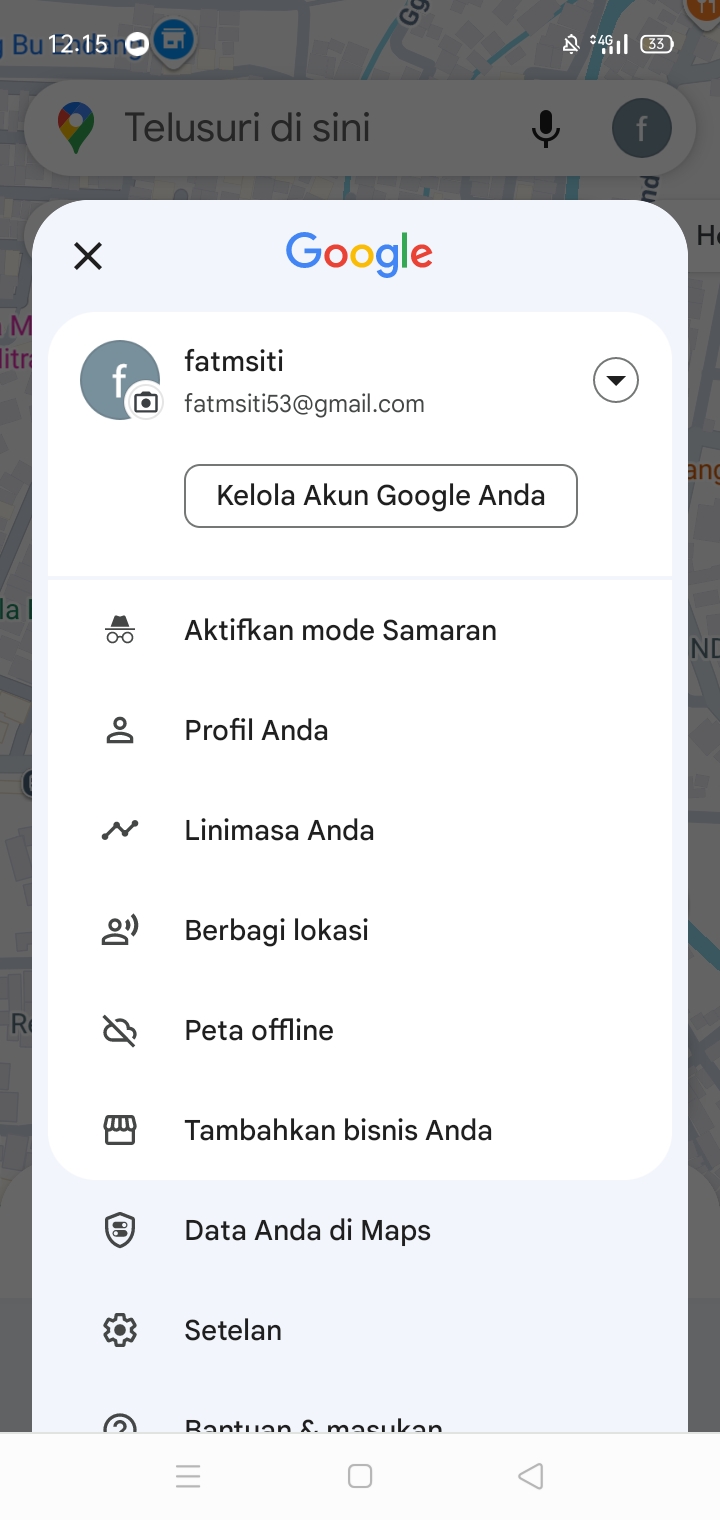This screenshot has width=720, height=1520.
Task: Close the Google account menu
Action: (88, 256)
